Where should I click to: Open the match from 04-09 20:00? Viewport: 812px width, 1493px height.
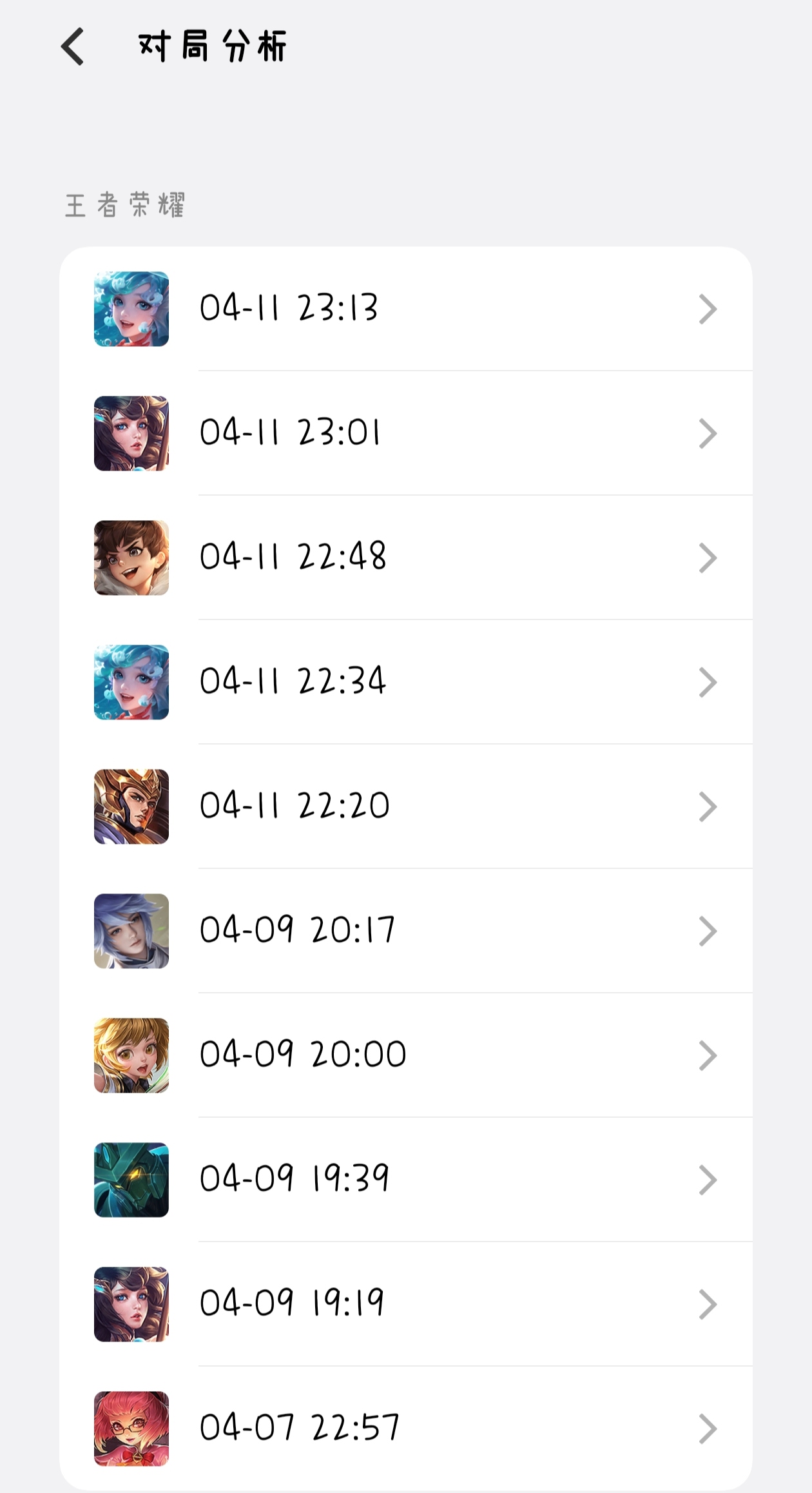(x=406, y=1055)
